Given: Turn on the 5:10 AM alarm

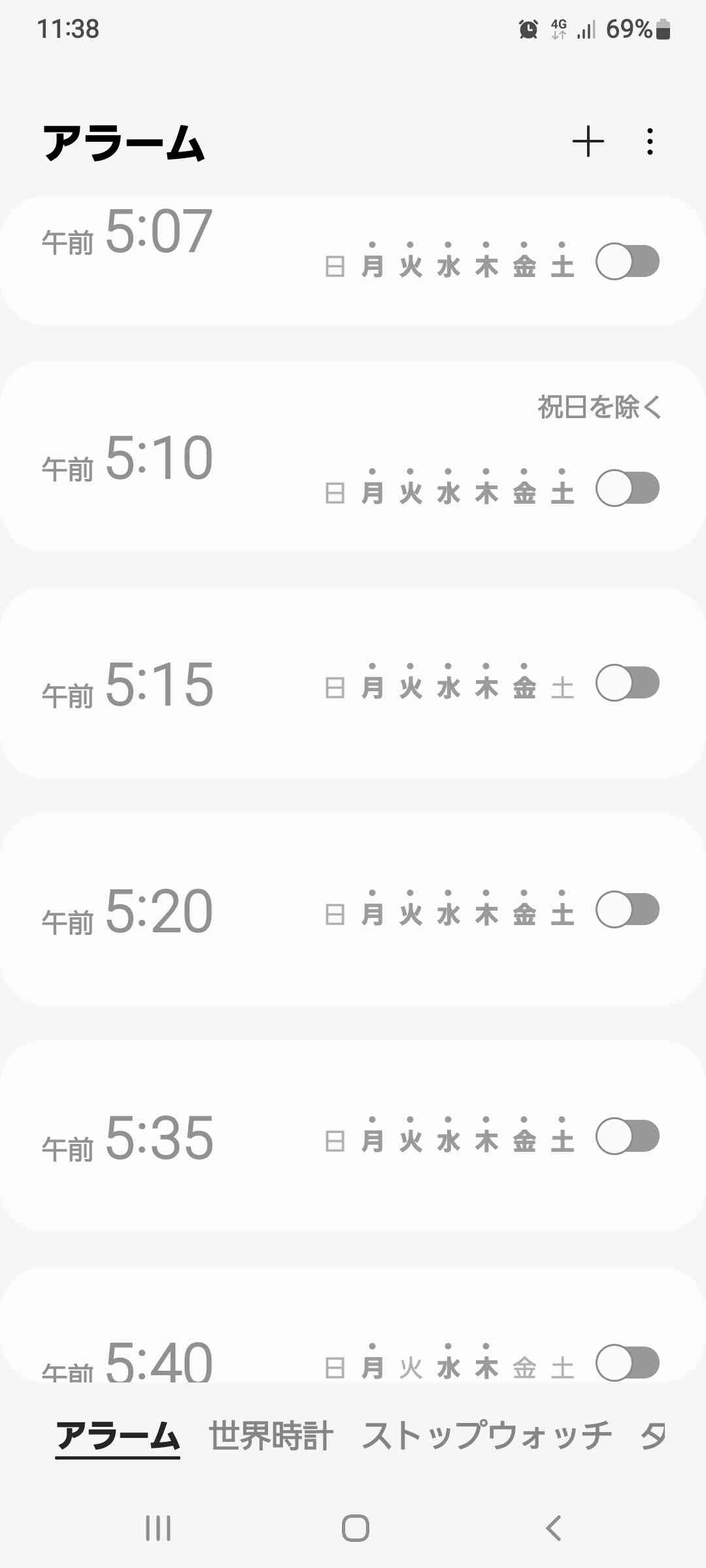Looking at the screenshot, I should tap(628, 488).
